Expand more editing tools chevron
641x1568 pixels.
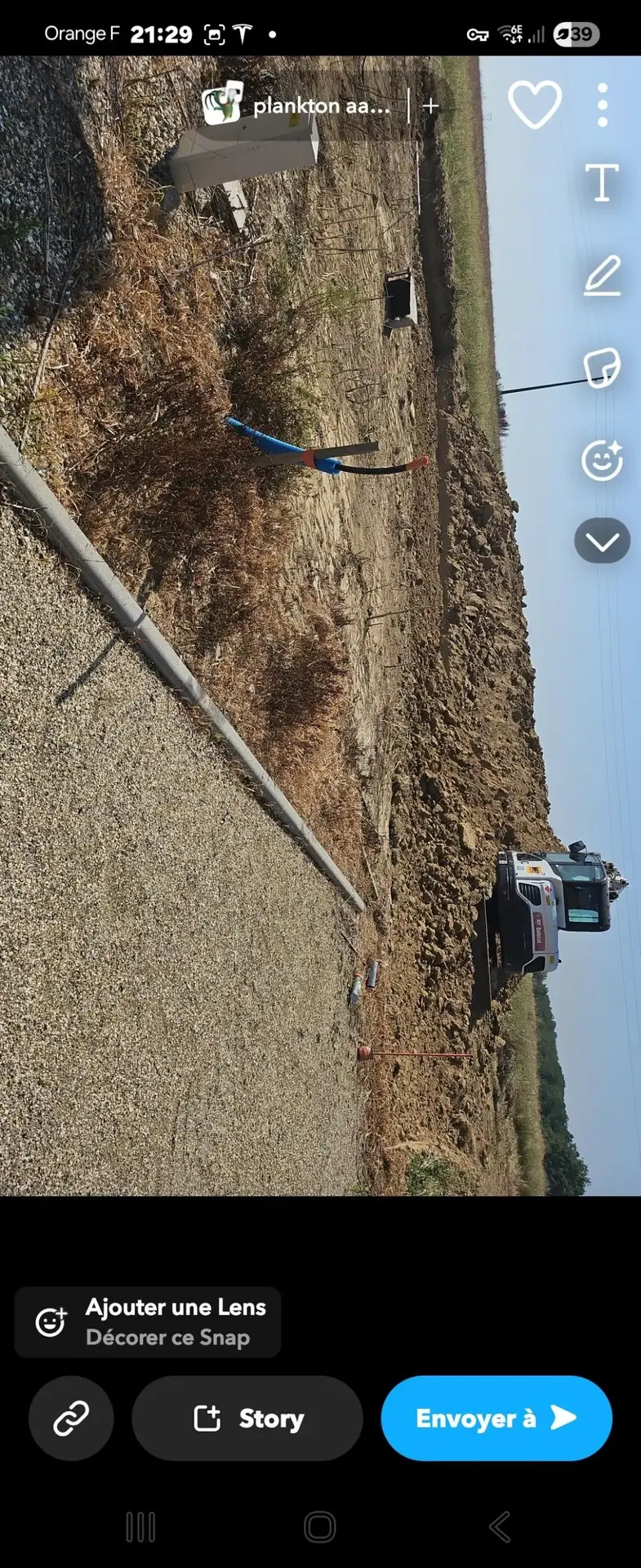coord(602,541)
